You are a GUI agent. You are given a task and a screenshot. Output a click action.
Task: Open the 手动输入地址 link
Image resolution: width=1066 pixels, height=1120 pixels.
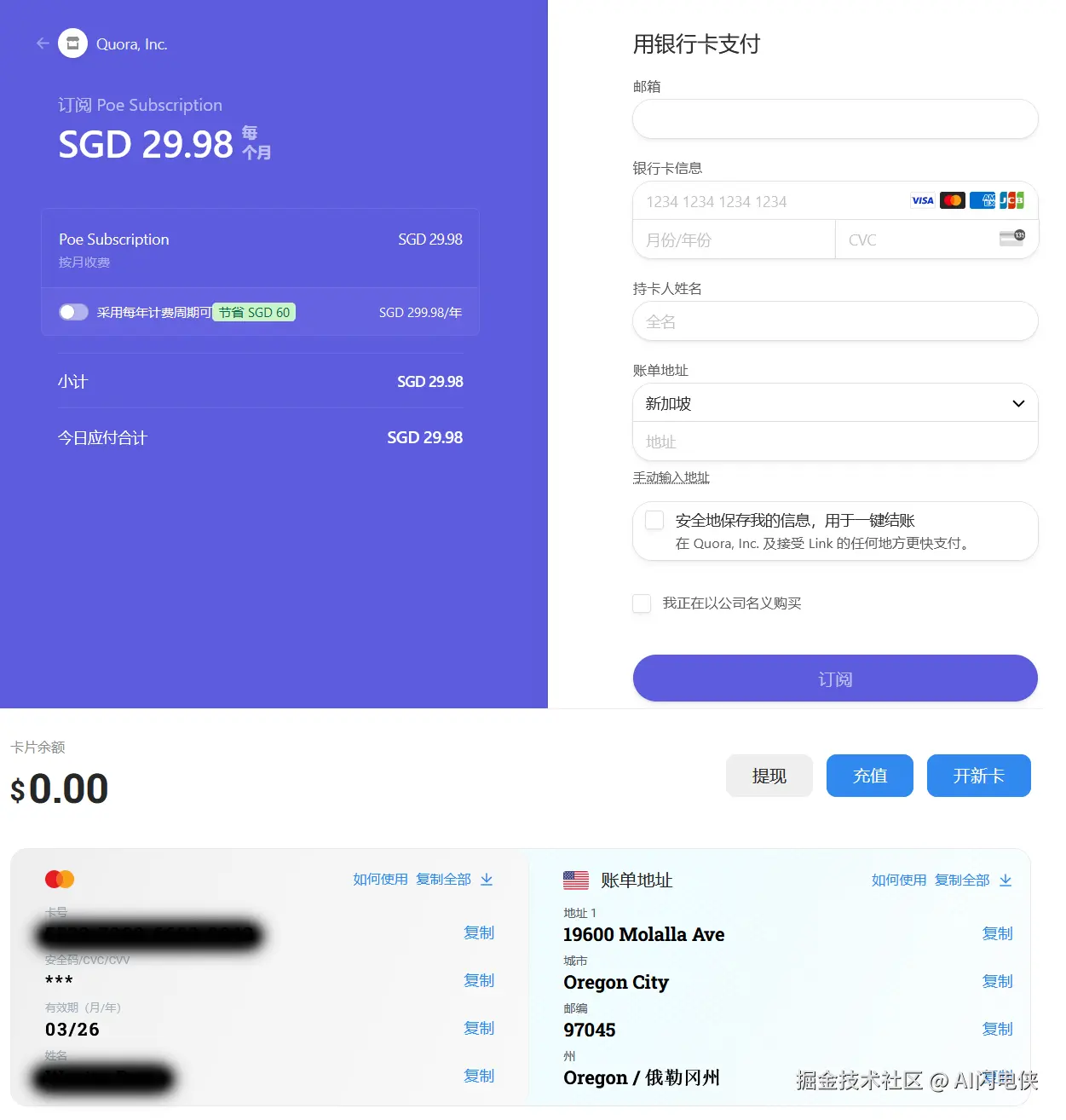click(671, 477)
